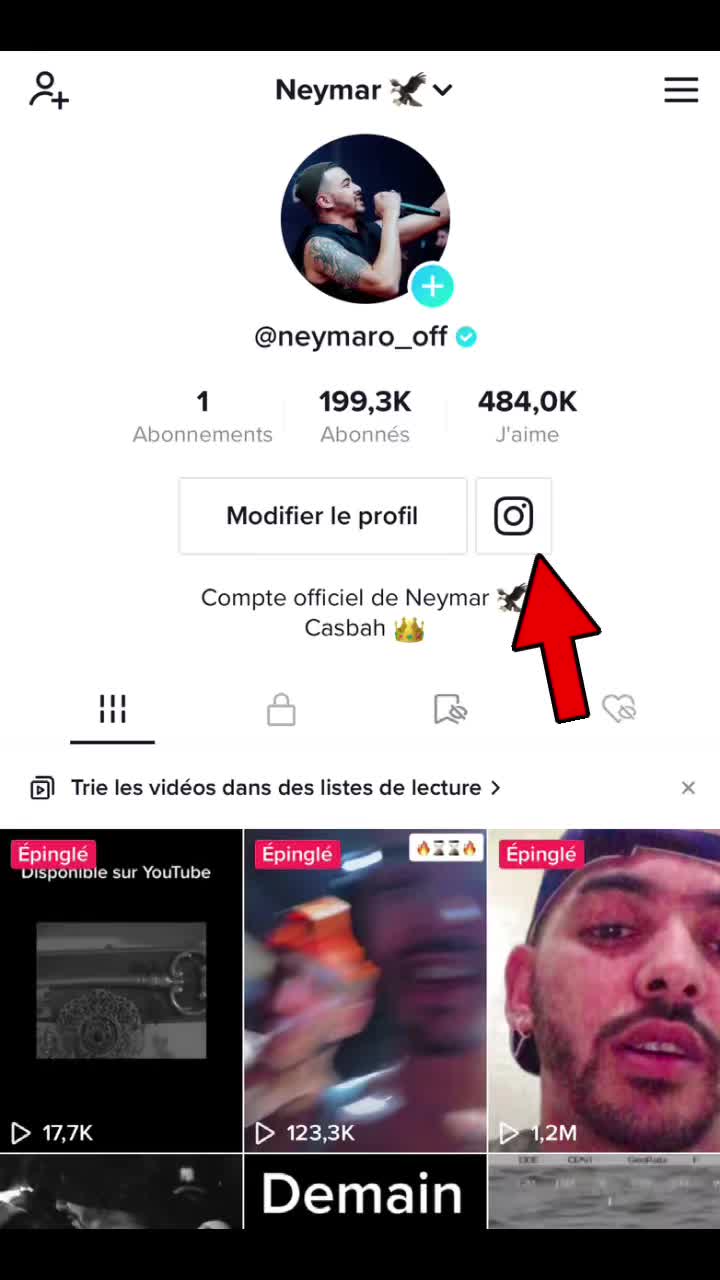
Task: Open the add friends icon
Action: pos(48,90)
